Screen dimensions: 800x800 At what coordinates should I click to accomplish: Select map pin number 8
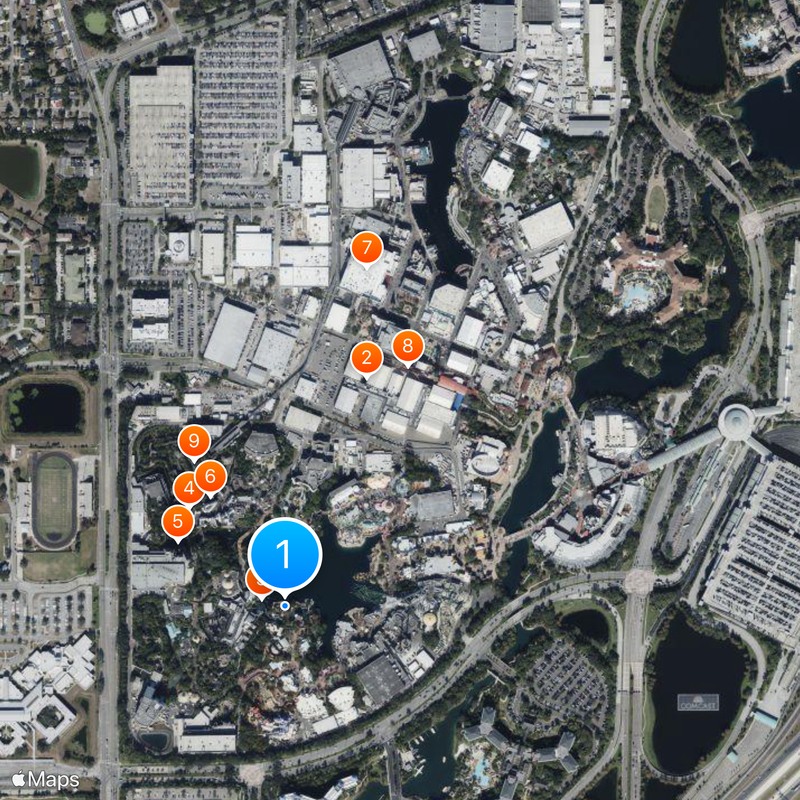coord(407,347)
